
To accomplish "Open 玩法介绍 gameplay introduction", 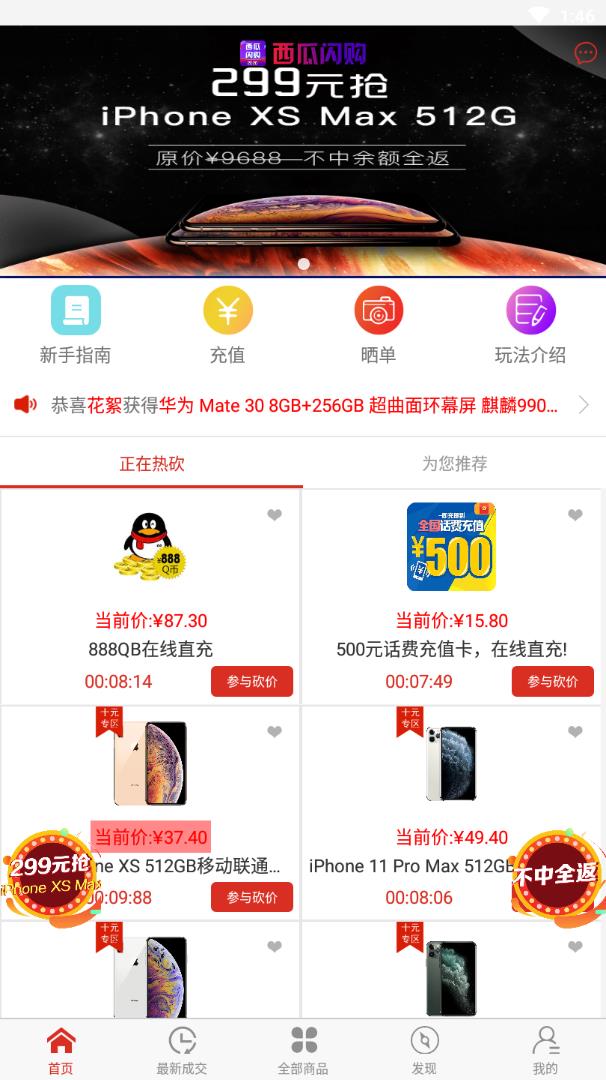I will pos(530,325).
